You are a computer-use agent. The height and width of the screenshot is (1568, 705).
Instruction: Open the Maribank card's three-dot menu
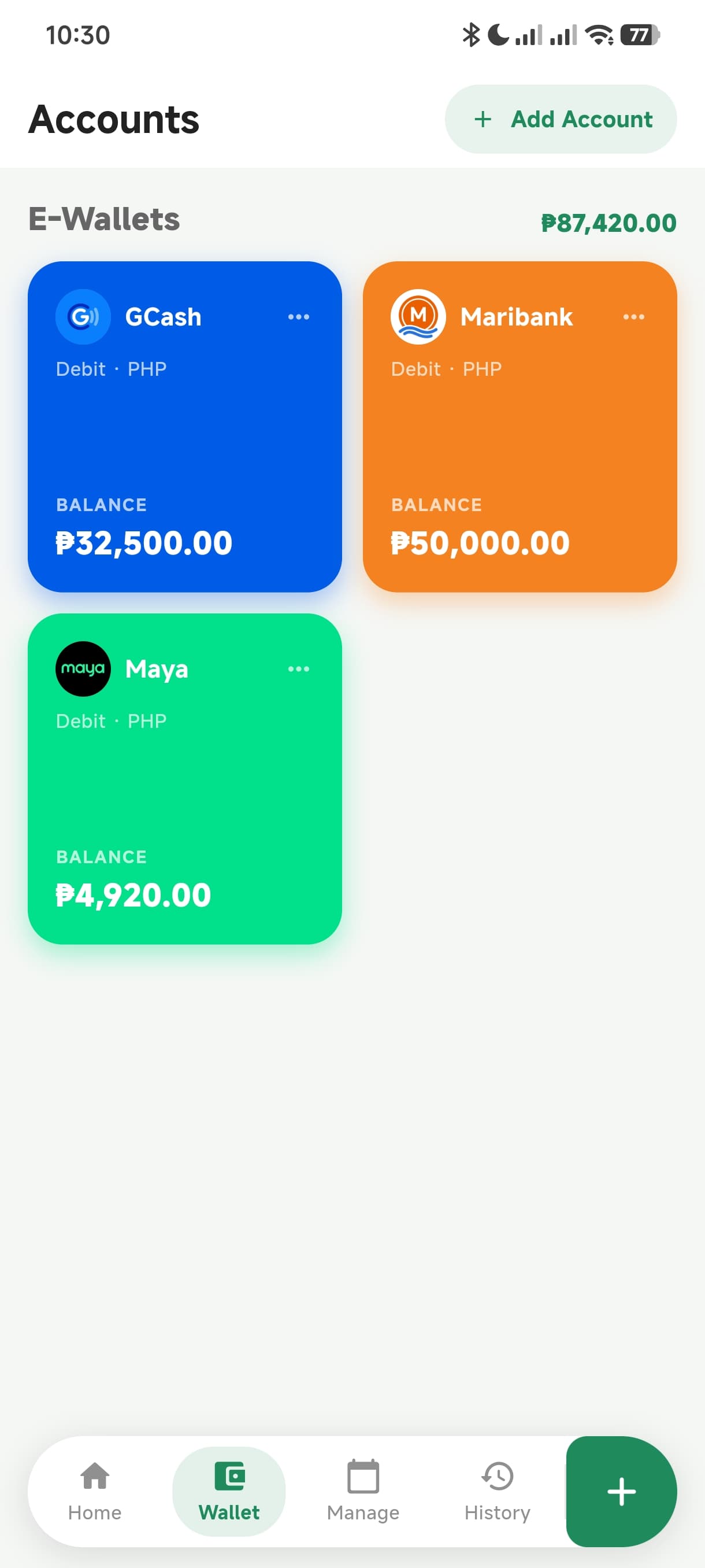(x=633, y=316)
